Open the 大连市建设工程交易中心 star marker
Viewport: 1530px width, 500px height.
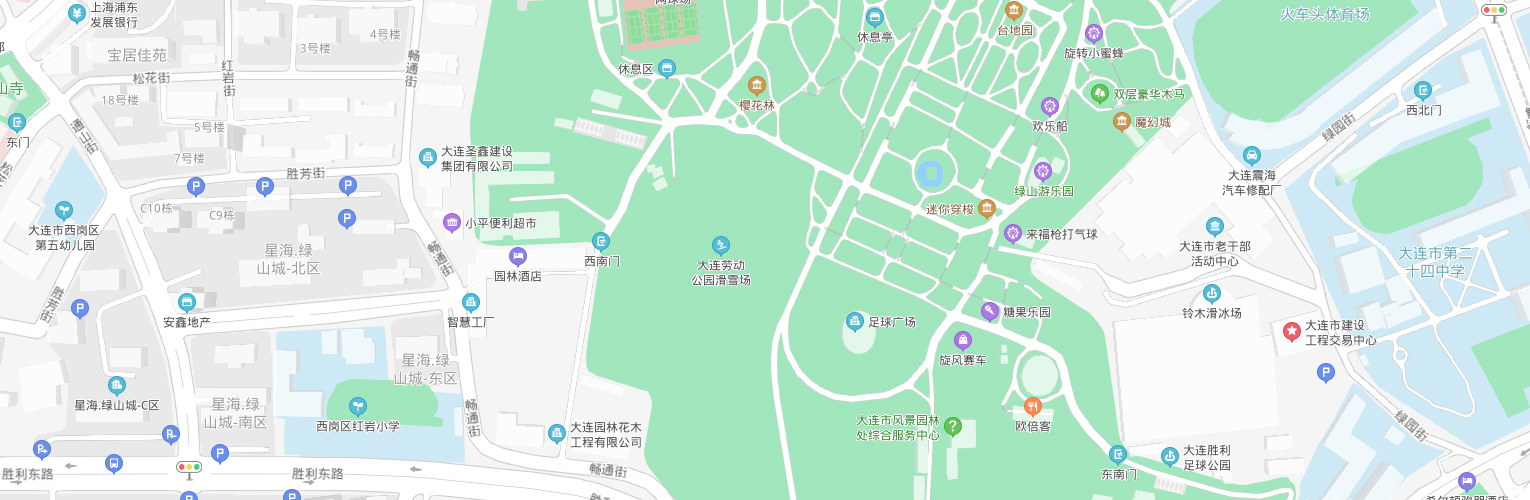1292,330
